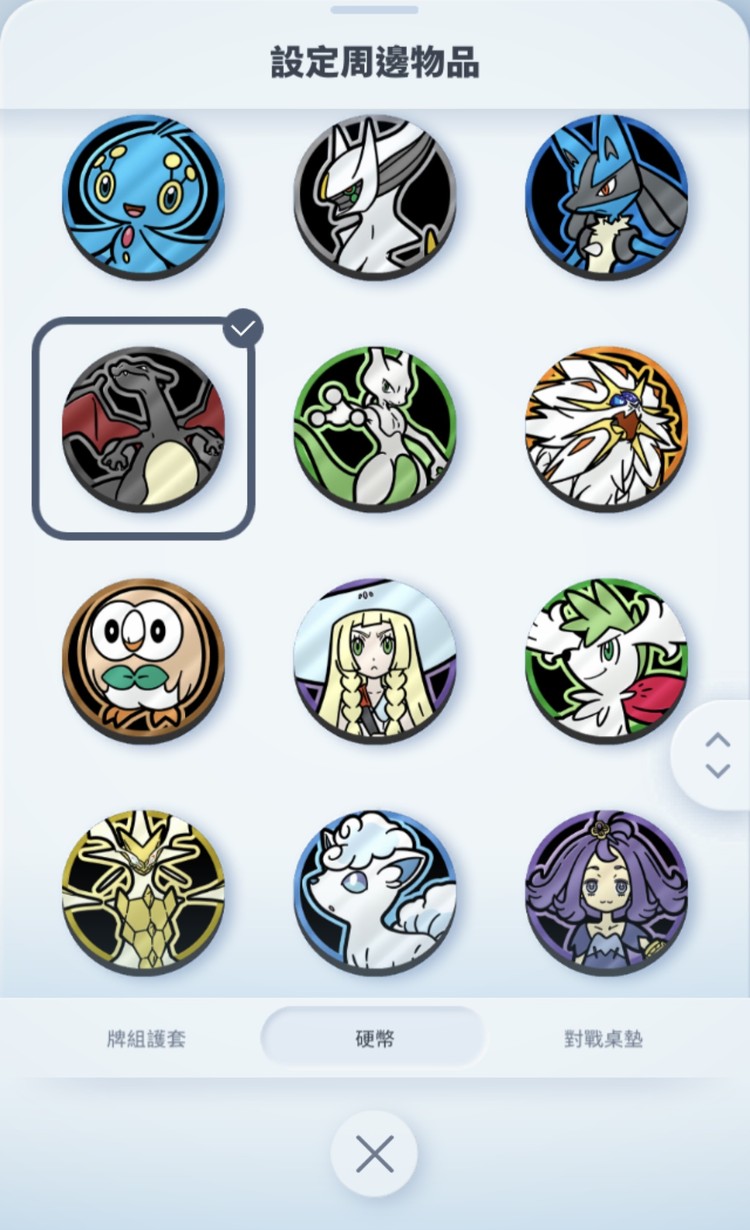
Task: Select the Mewtwo coin
Action: (375, 427)
